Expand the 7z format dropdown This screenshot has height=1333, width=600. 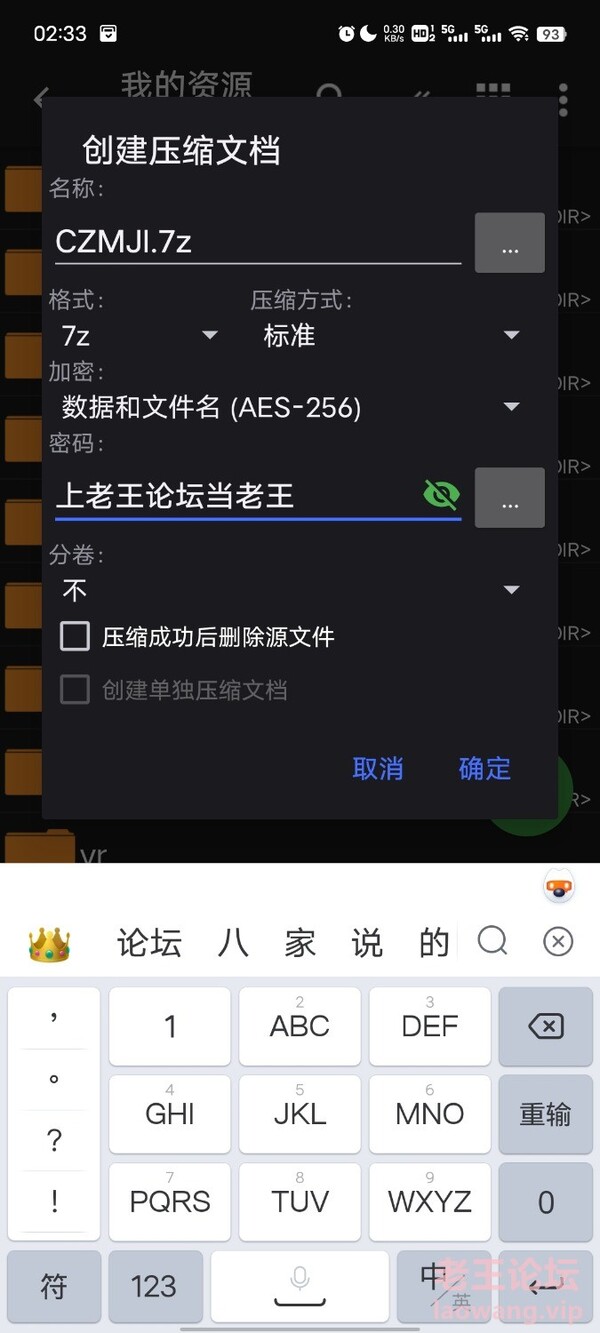click(x=139, y=335)
